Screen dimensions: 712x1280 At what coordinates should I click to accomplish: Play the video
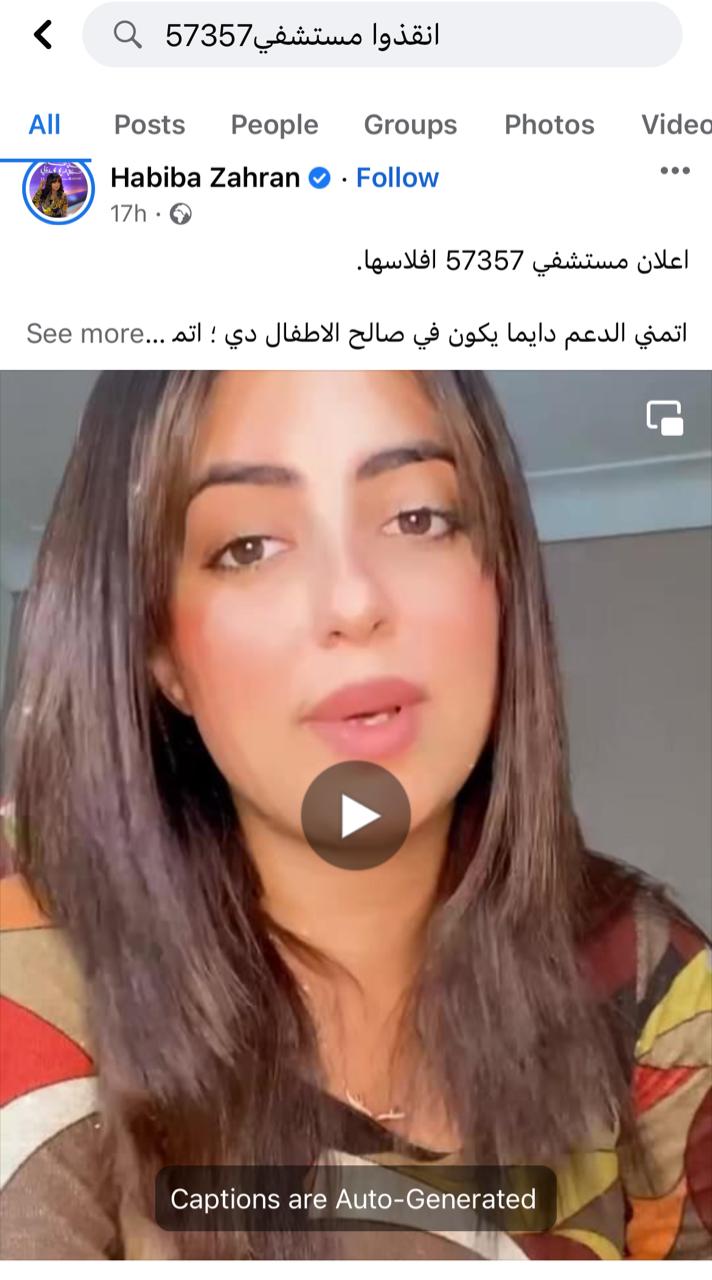coord(356,815)
